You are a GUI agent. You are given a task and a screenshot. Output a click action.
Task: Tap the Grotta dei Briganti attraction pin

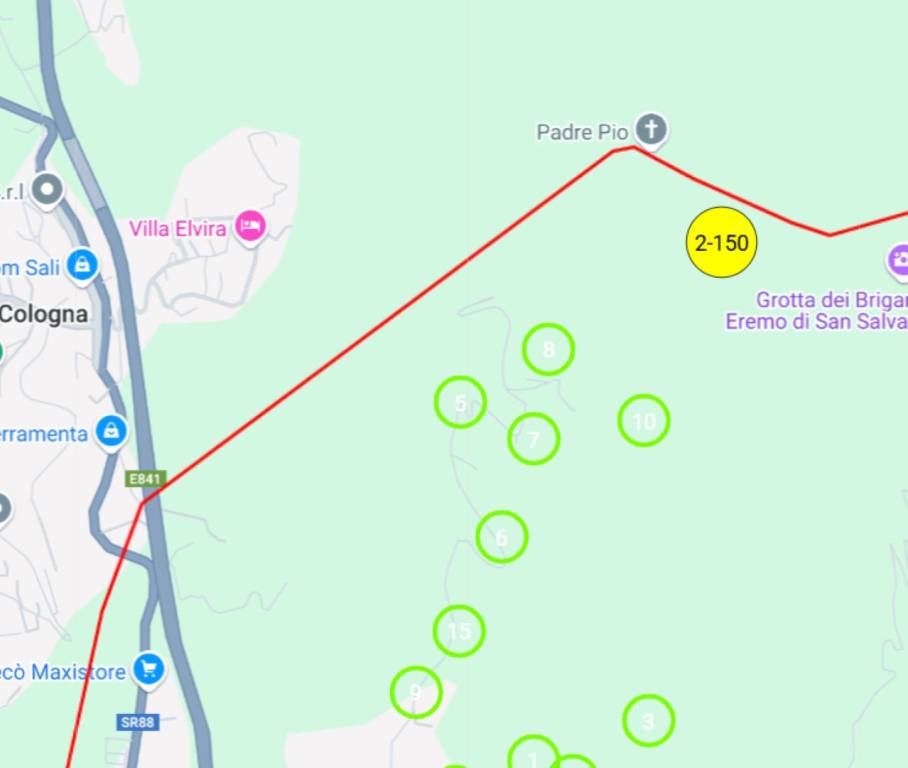point(899,262)
